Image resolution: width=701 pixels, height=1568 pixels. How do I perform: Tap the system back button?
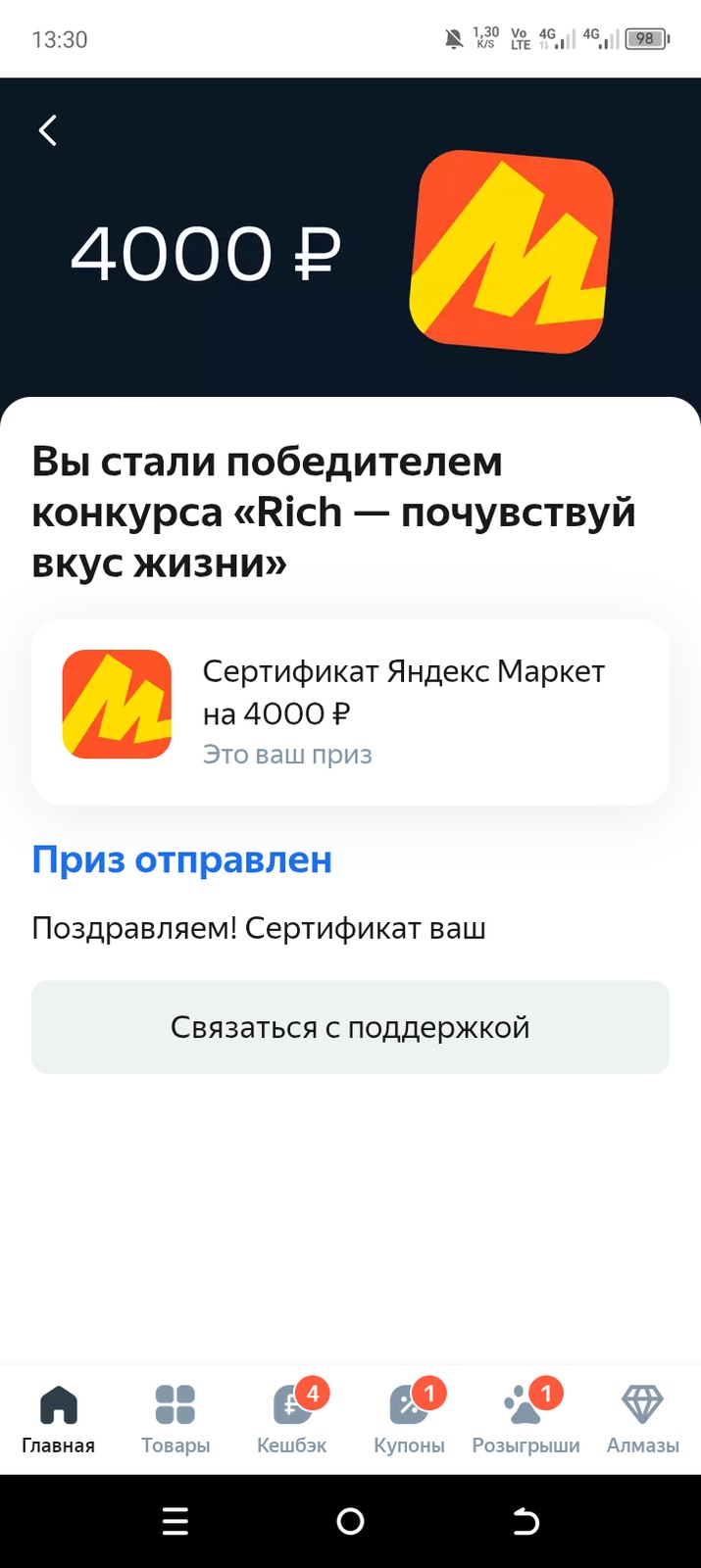[x=526, y=1521]
